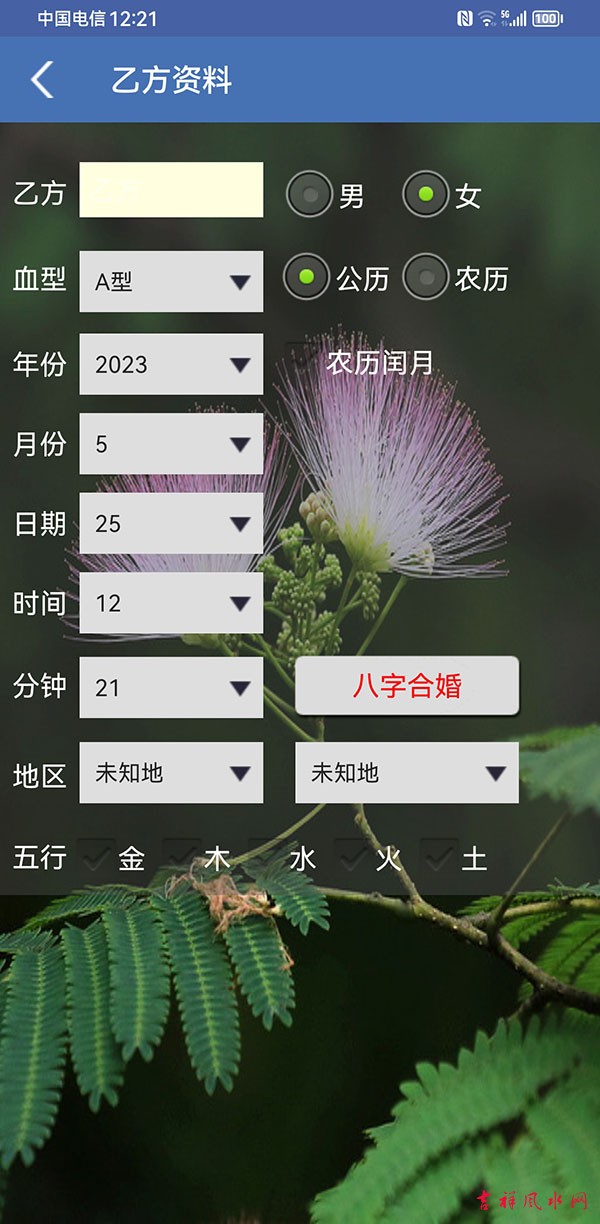
Task: Check the 金 element box
Action: [97, 857]
